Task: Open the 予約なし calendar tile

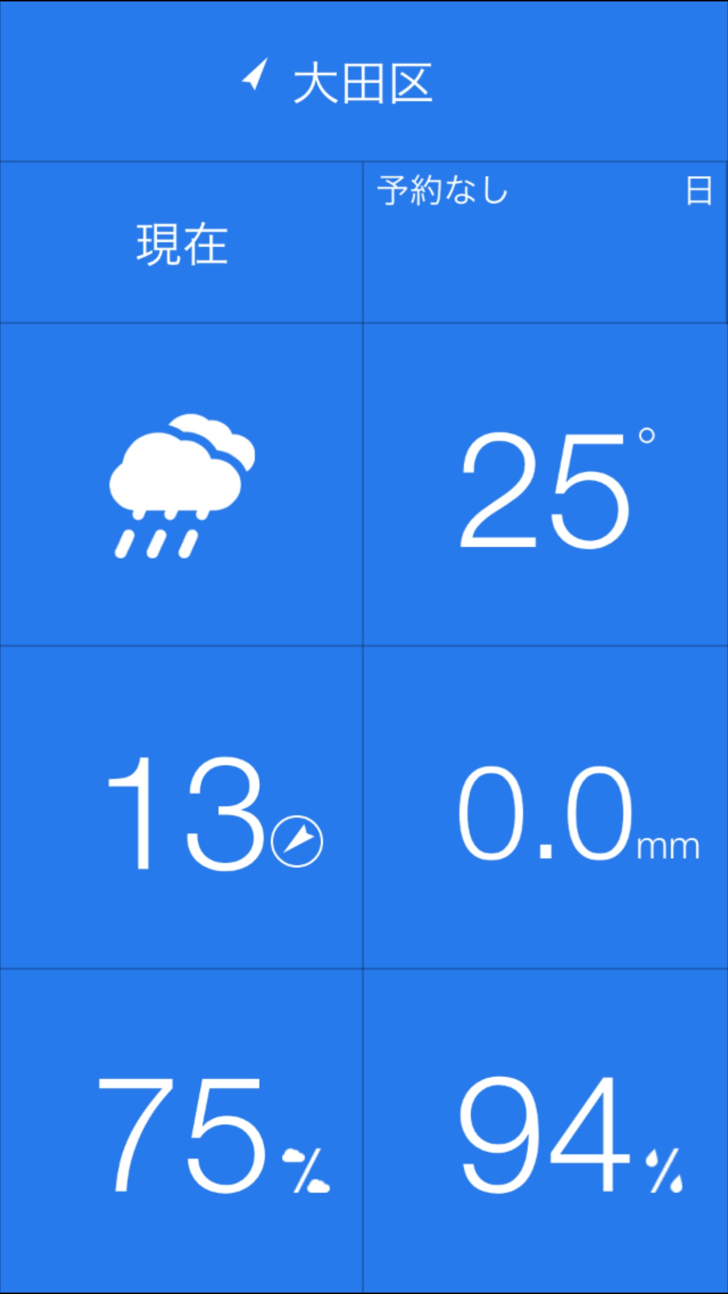Action: click(x=545, y=243)
